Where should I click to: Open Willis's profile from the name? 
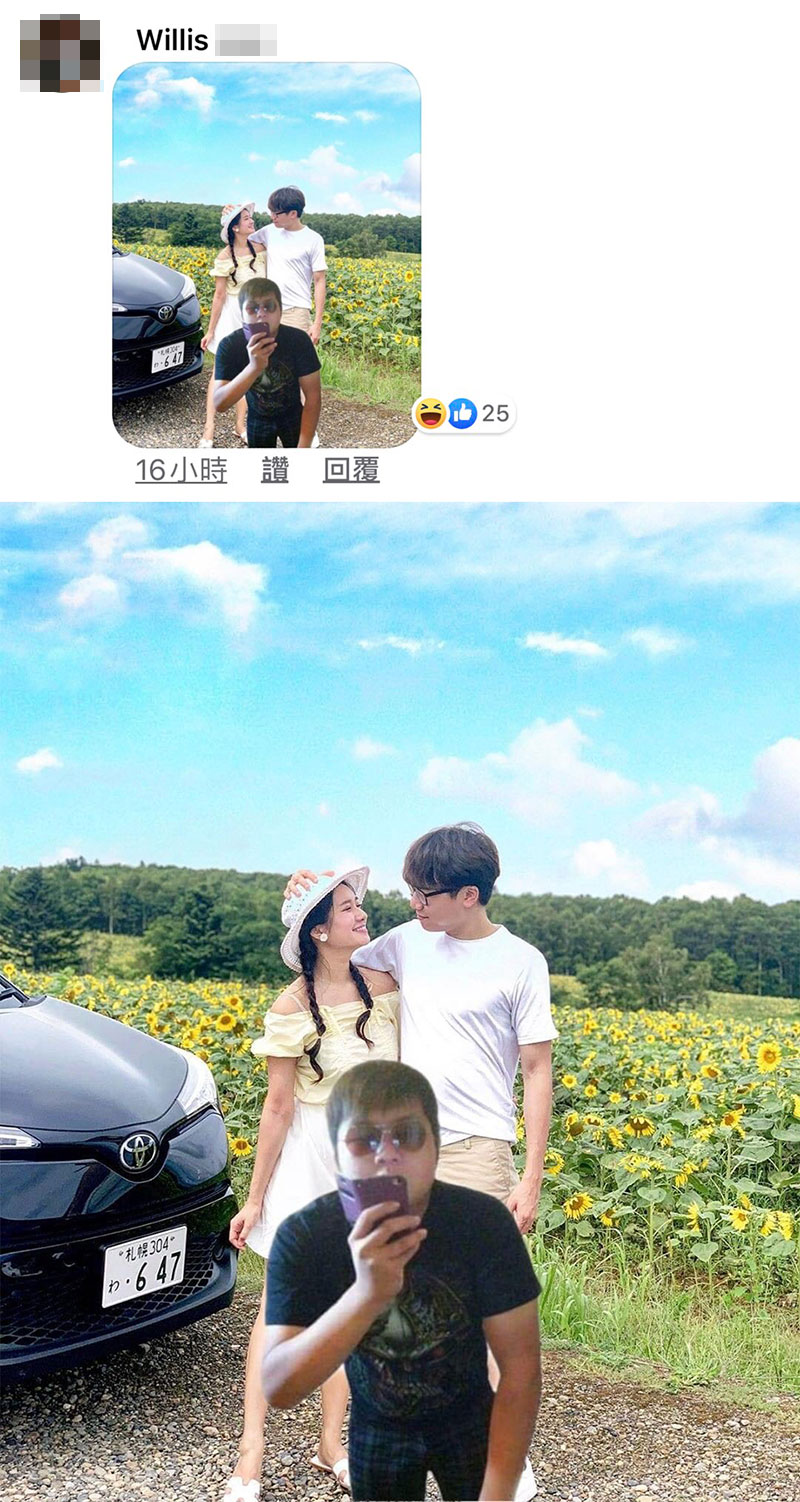click(x=173, y=40)
